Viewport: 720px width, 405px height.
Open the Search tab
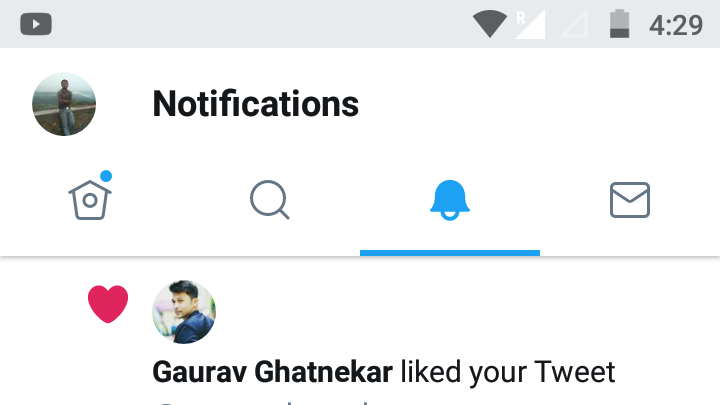(x=269, y=200)
